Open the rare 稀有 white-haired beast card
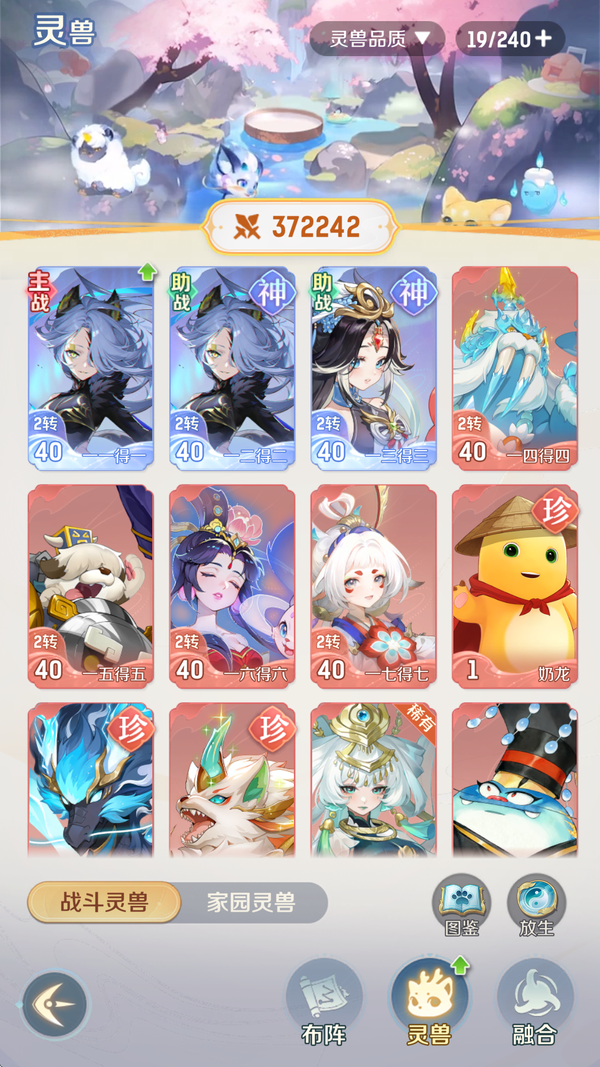600x1067 pixels. 373,780
